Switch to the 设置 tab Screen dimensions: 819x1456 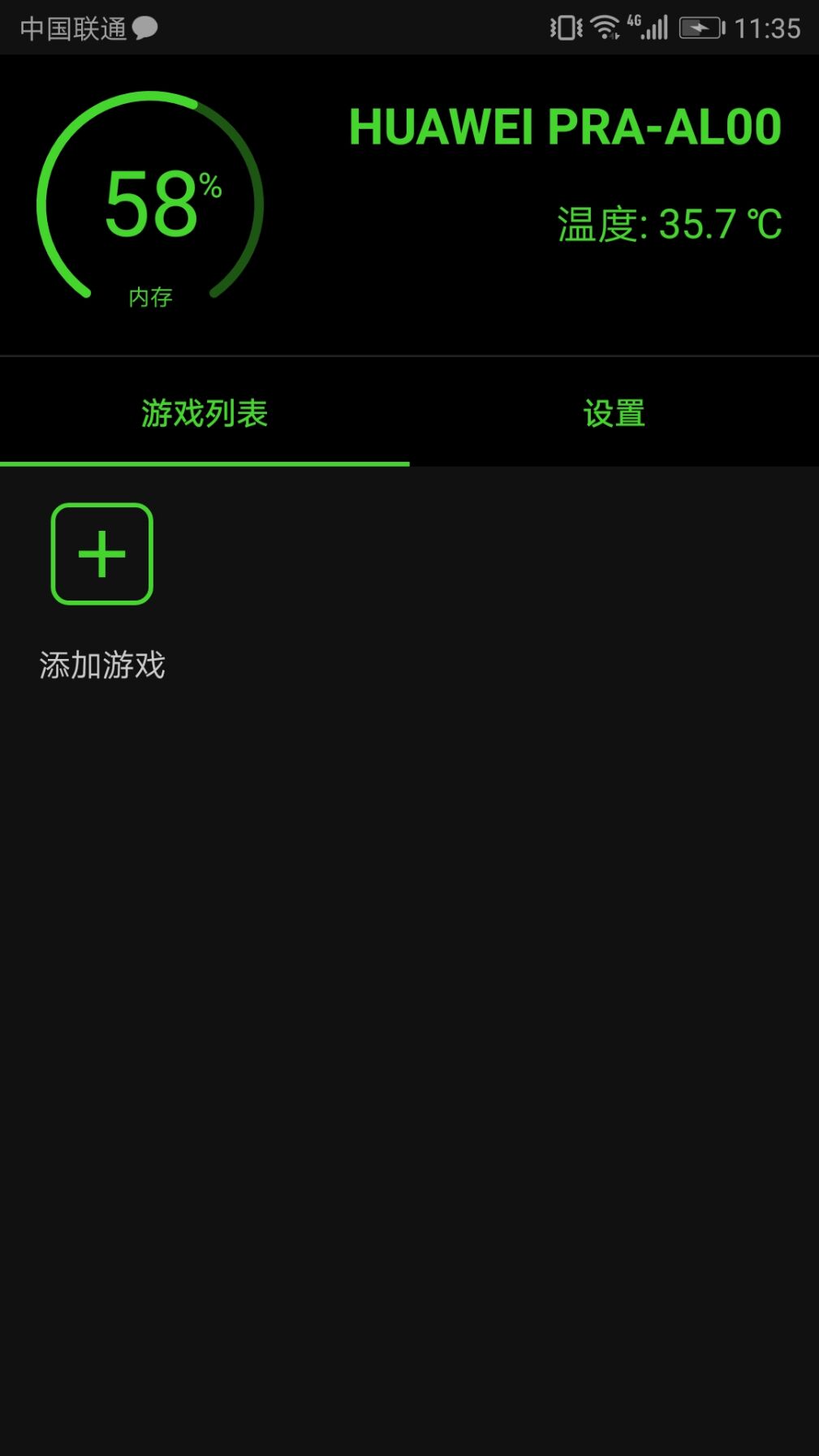click(614, 412)
